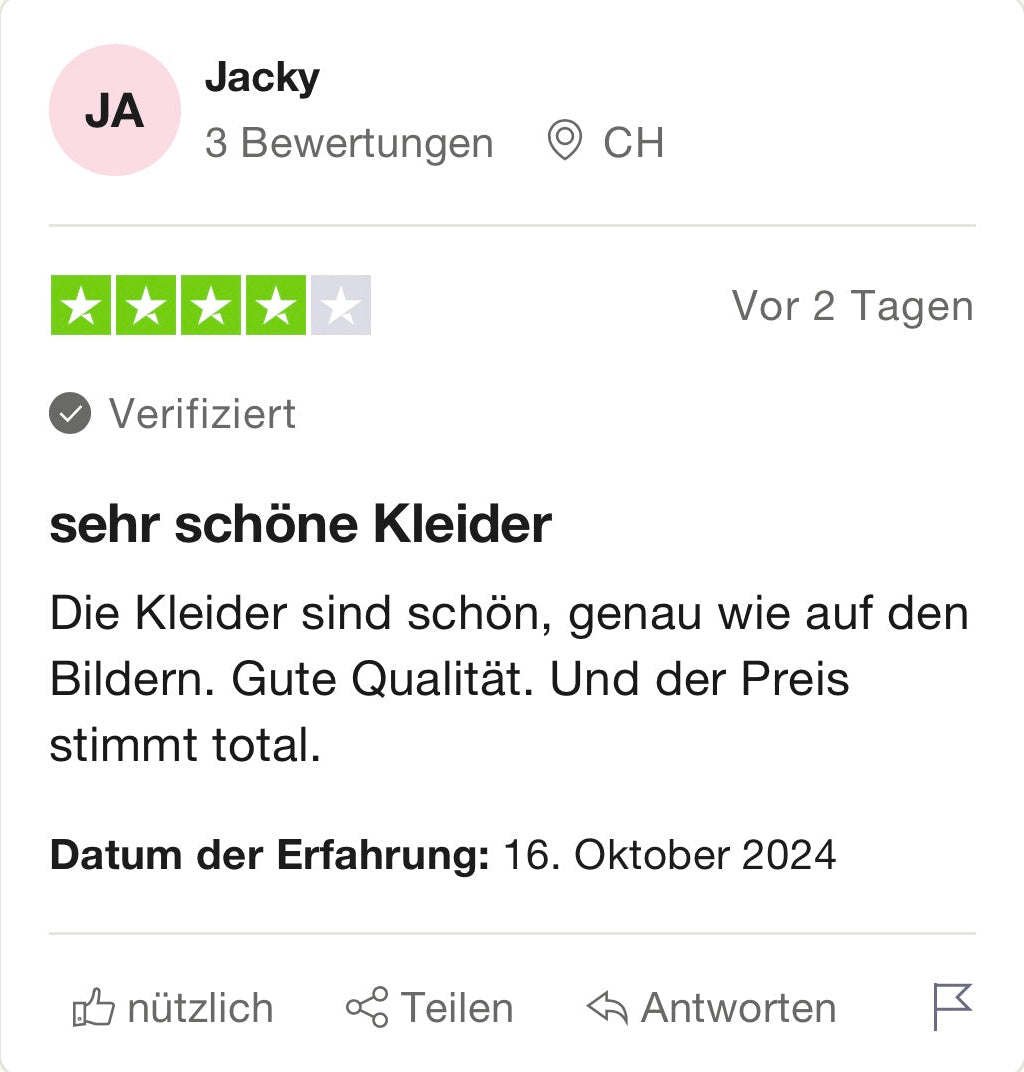
Task: Share the review via Teilen
Action: (x=429, y=1008)
